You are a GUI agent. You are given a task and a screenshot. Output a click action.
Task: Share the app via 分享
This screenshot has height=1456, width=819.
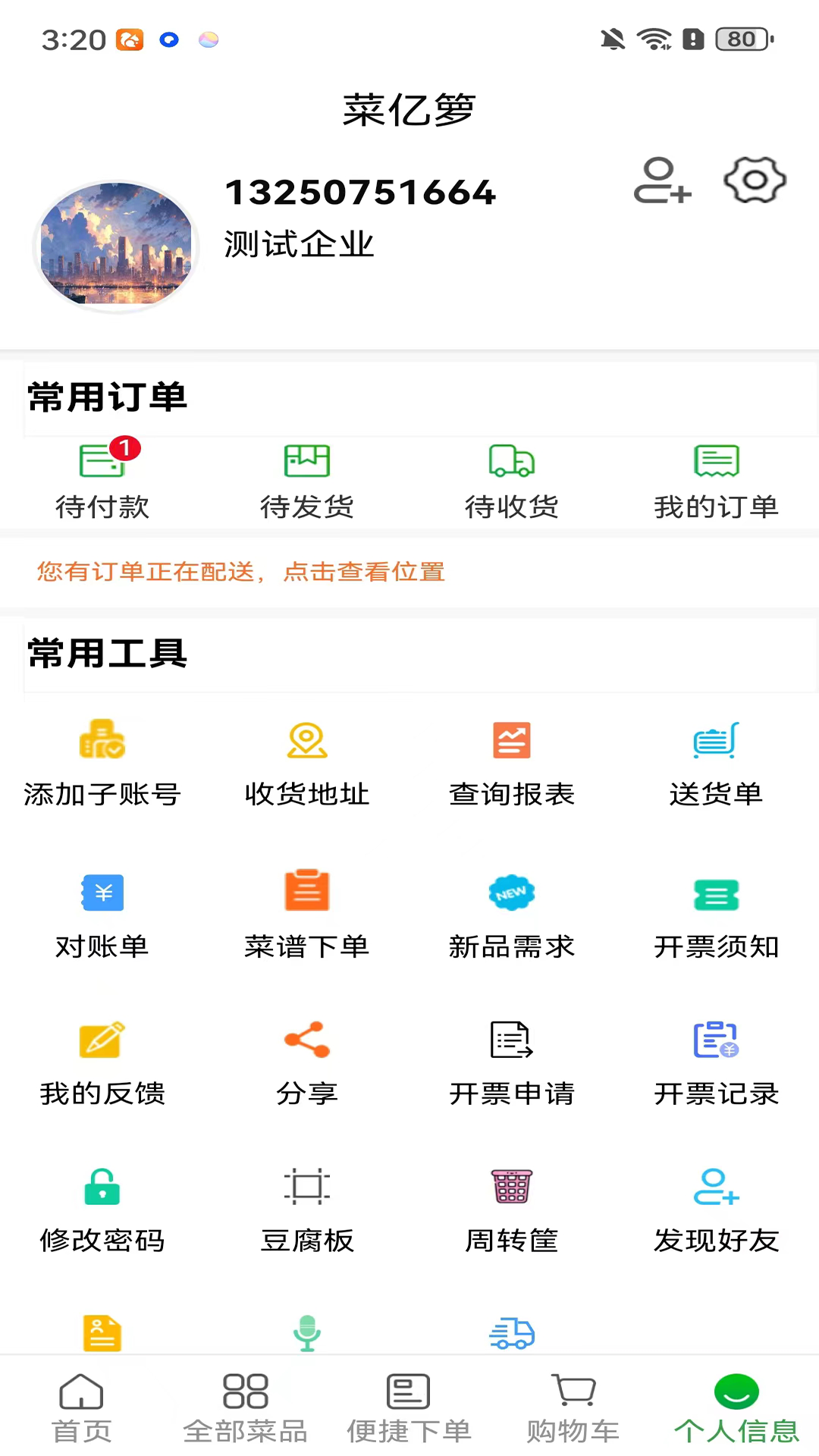[307, 1062]
